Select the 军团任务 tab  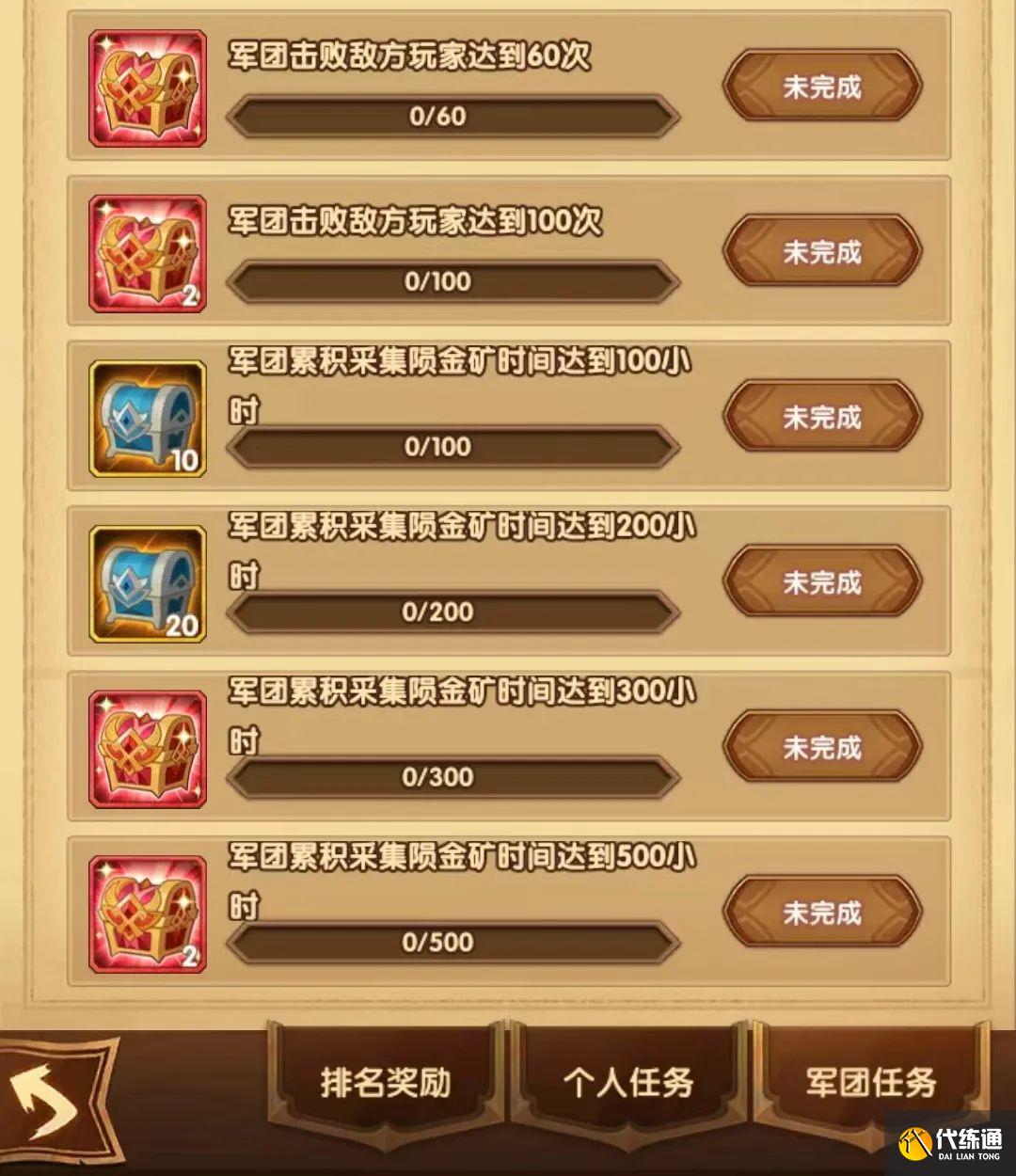coord(870,1083)
